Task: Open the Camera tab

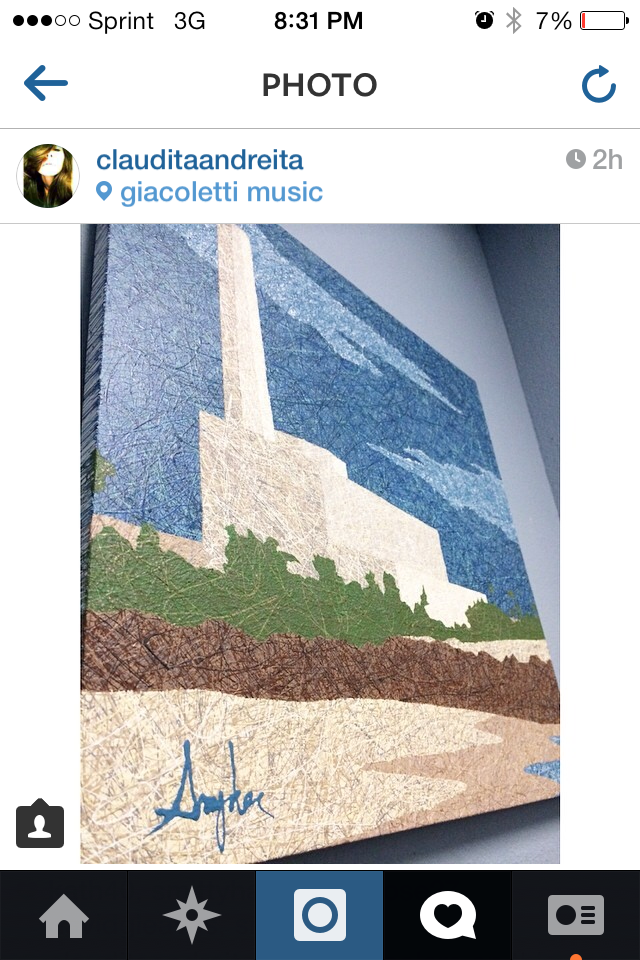Action: [320, 915]
